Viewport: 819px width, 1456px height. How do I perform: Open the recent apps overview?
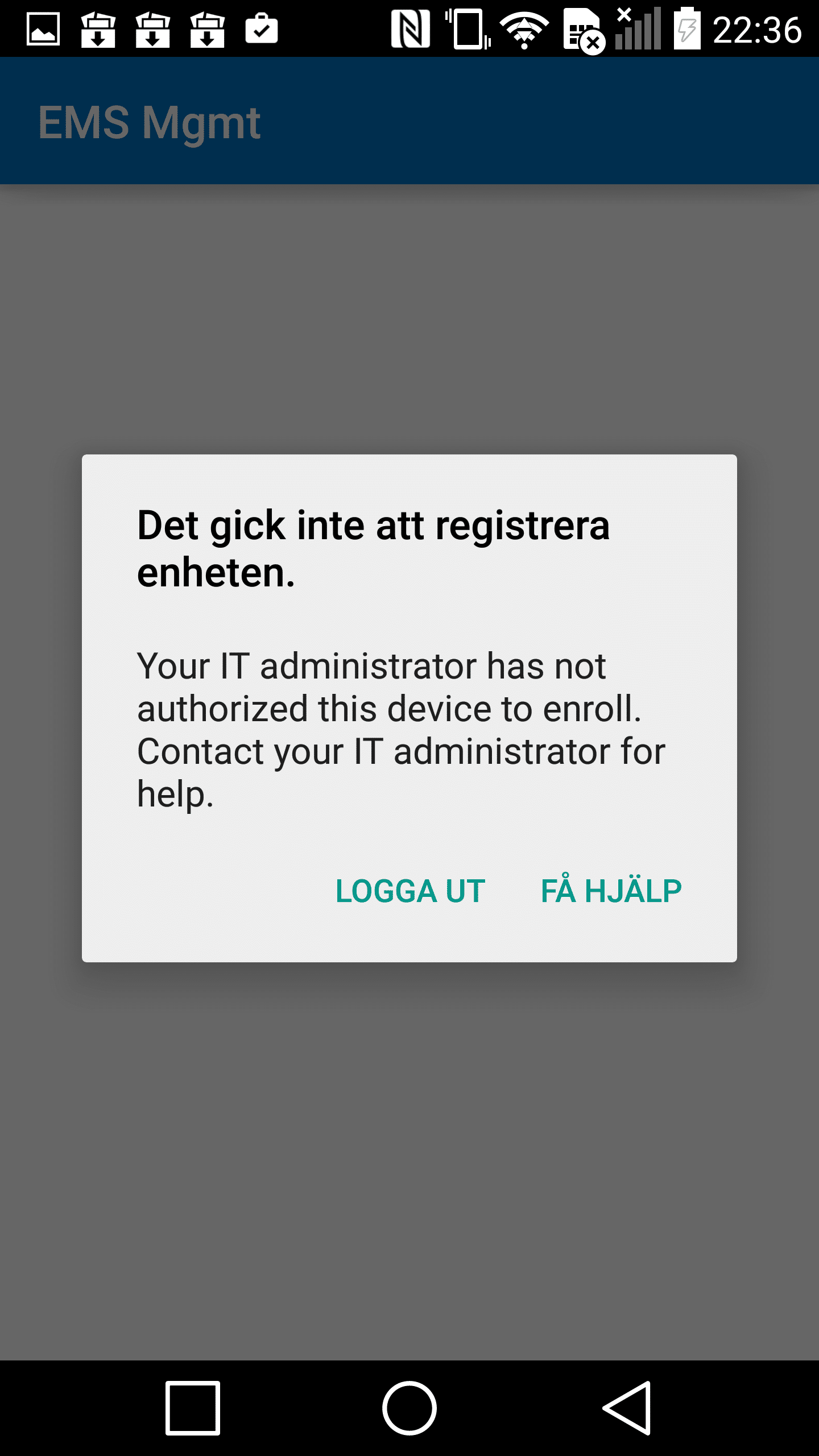(193, 1408)
